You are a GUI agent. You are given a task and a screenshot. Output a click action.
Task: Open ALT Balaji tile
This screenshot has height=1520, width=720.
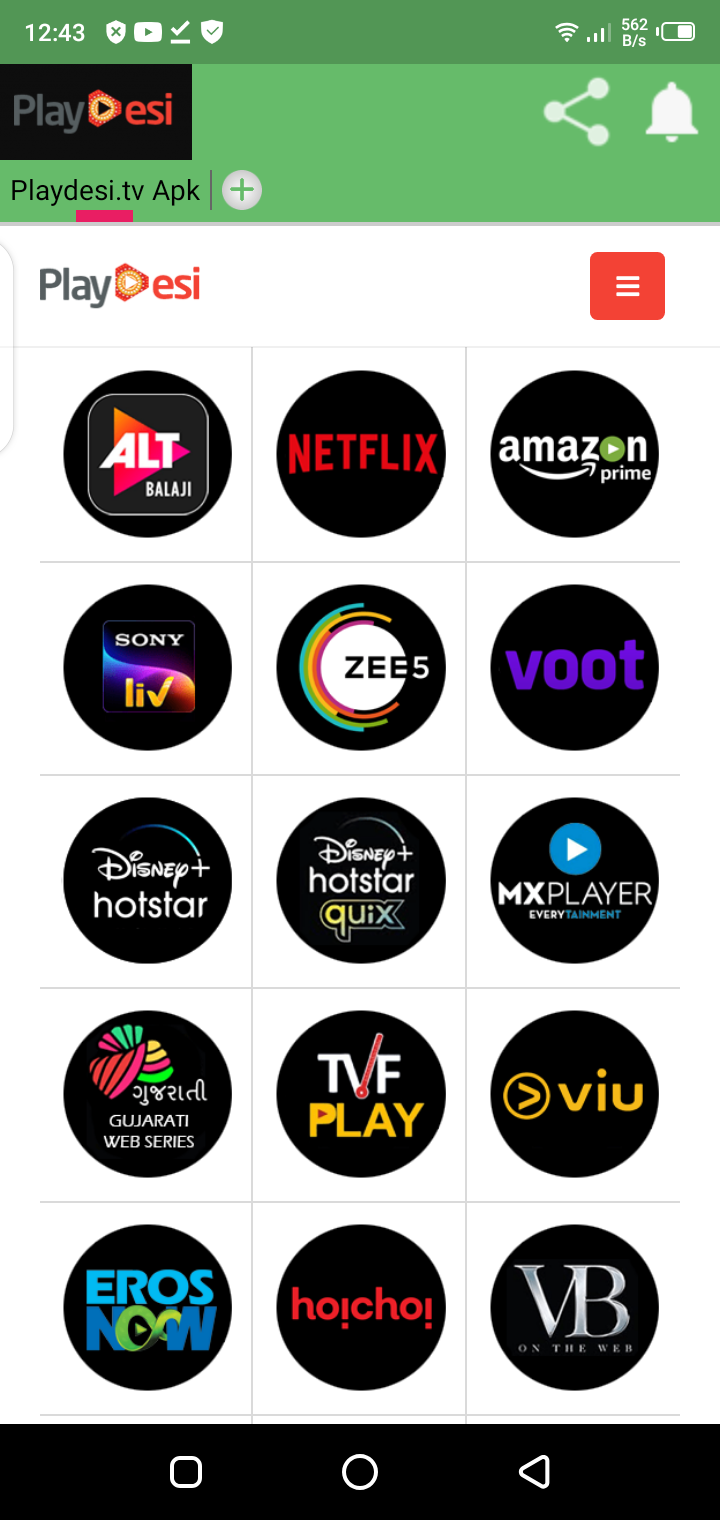click(x=147, y=454)
